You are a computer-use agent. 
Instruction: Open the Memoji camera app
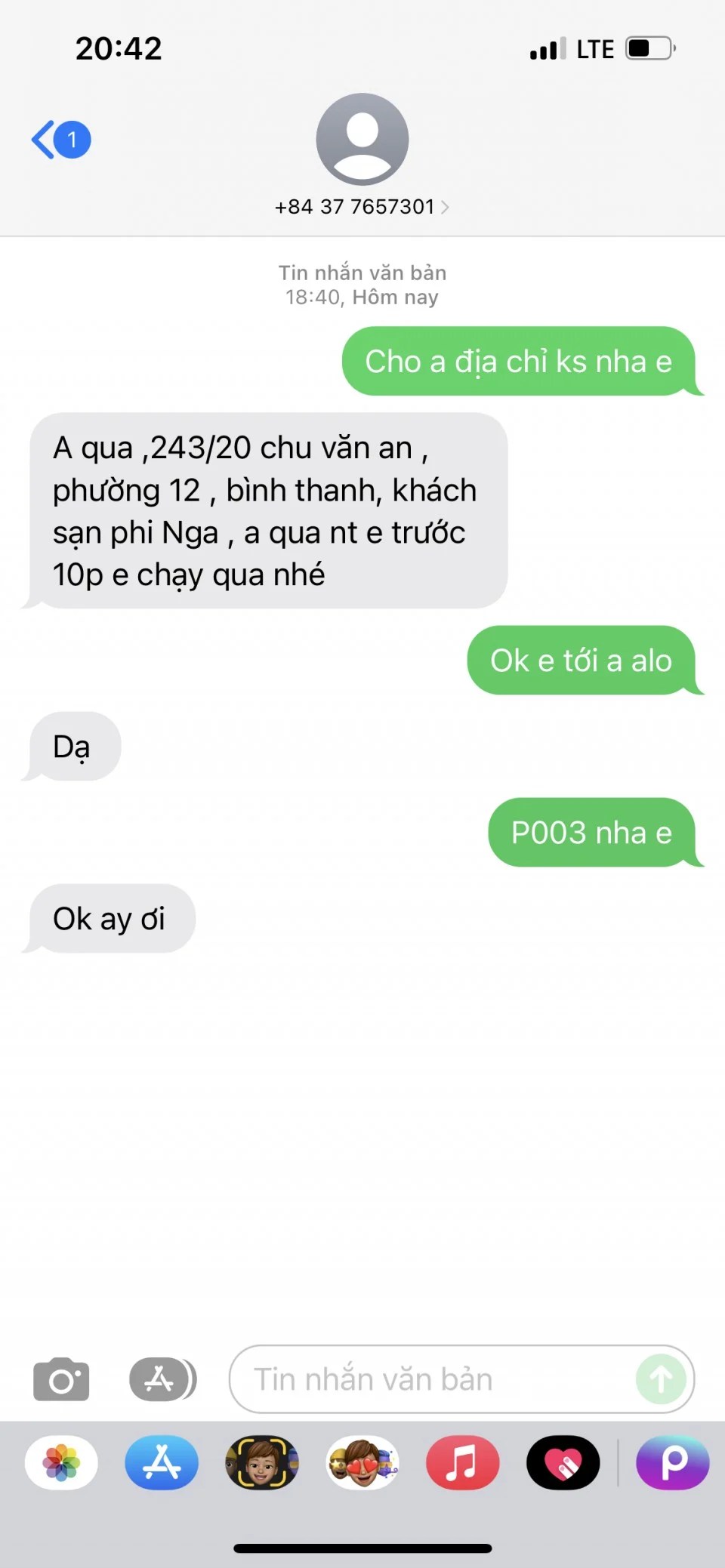click(262, 1463)
